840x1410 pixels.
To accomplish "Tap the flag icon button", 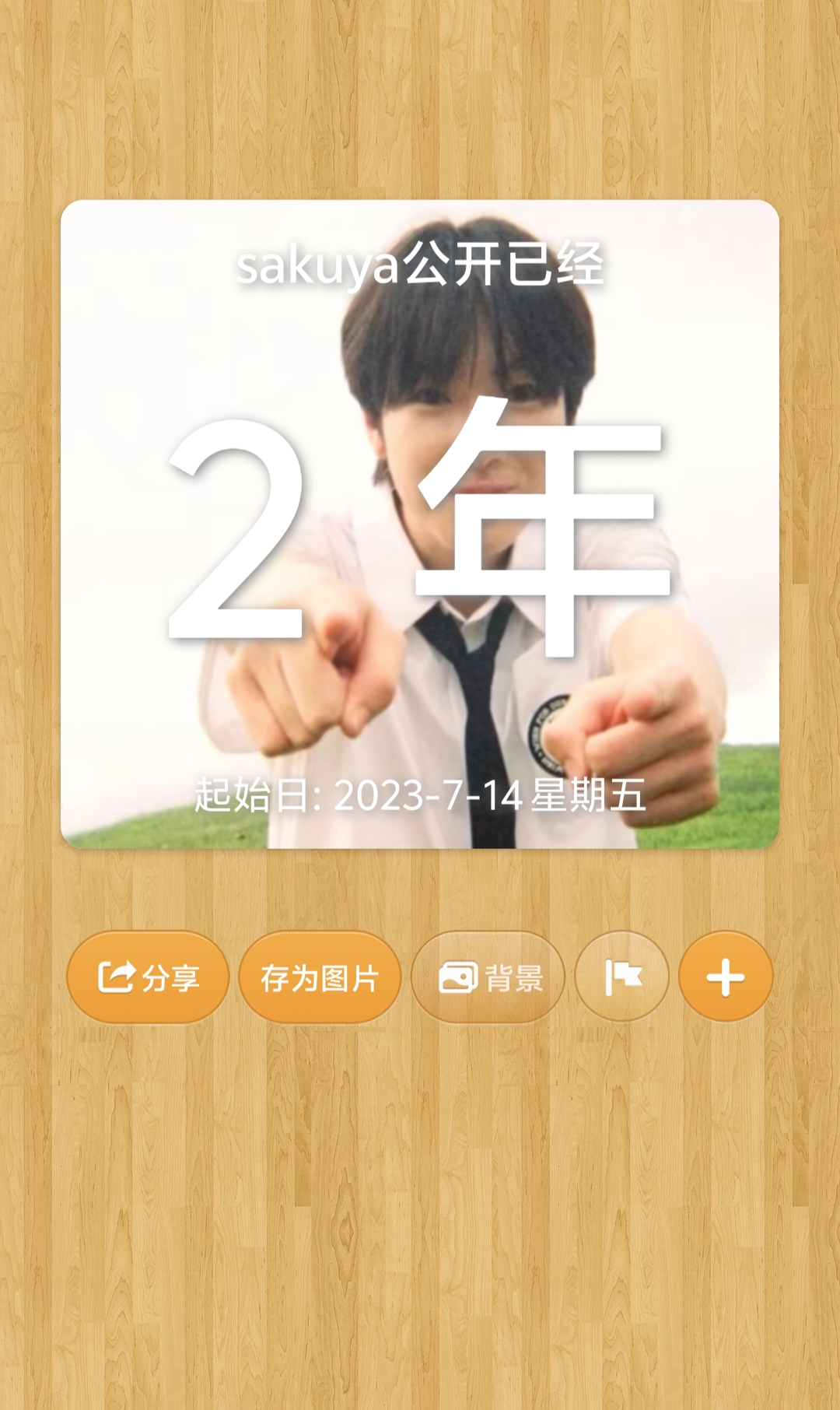I will coord(622,977).
